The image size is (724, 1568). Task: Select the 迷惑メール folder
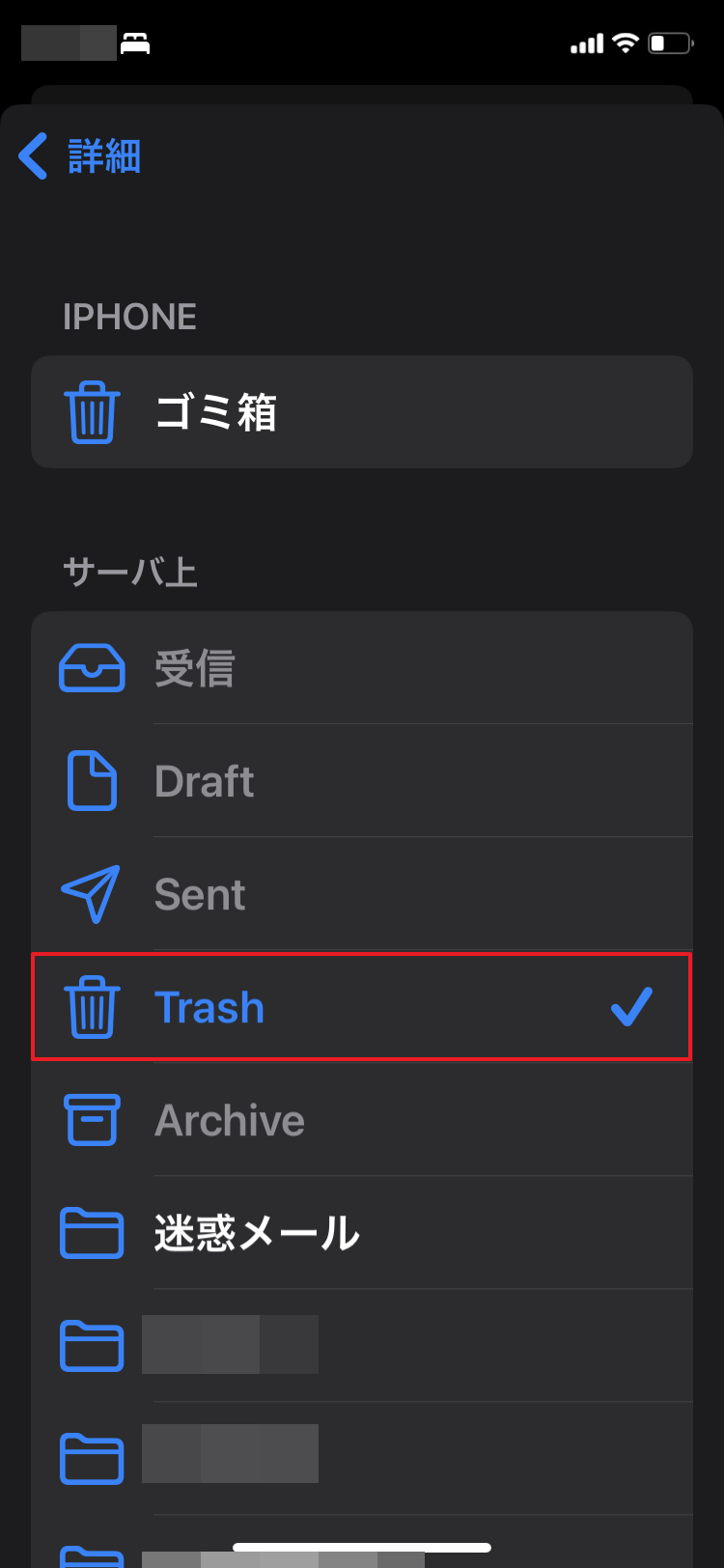pyautogui.click(x=362, y=1233)
